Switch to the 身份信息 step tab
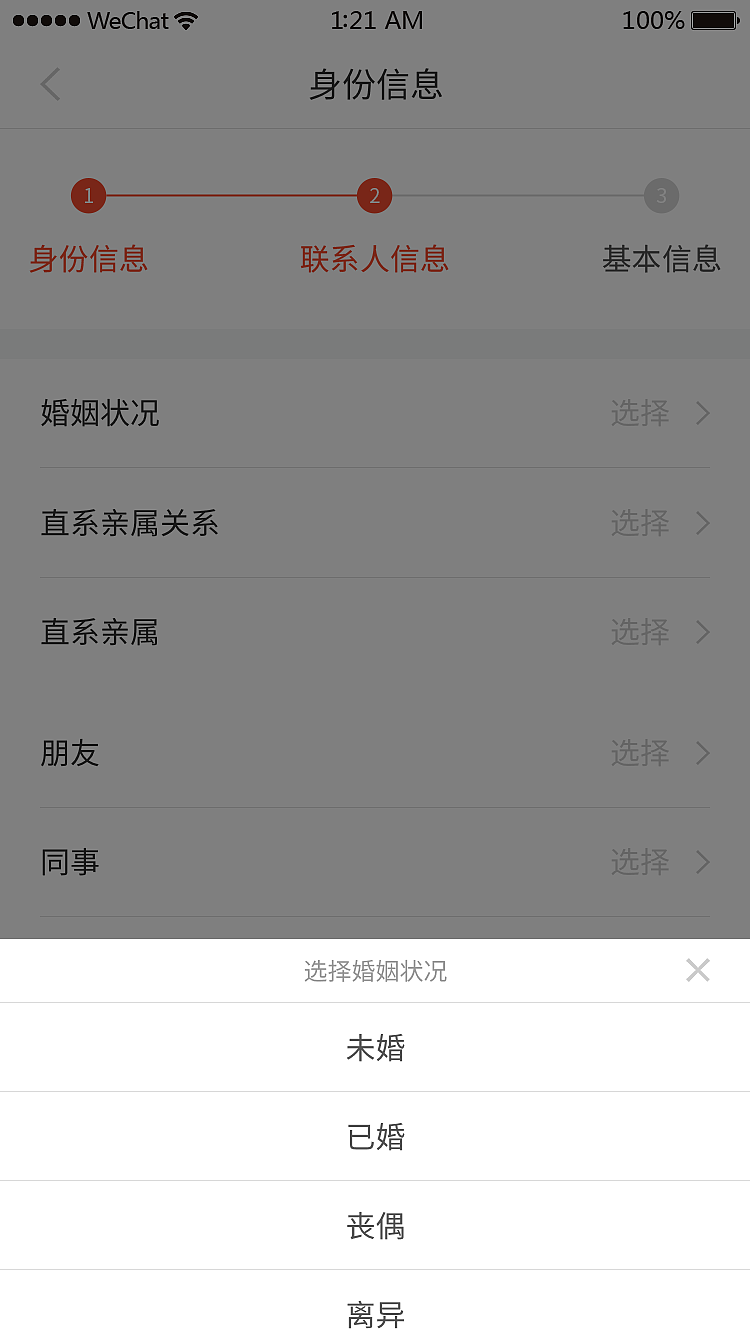This screenshot has height=1334, width=750. point(88,259)
